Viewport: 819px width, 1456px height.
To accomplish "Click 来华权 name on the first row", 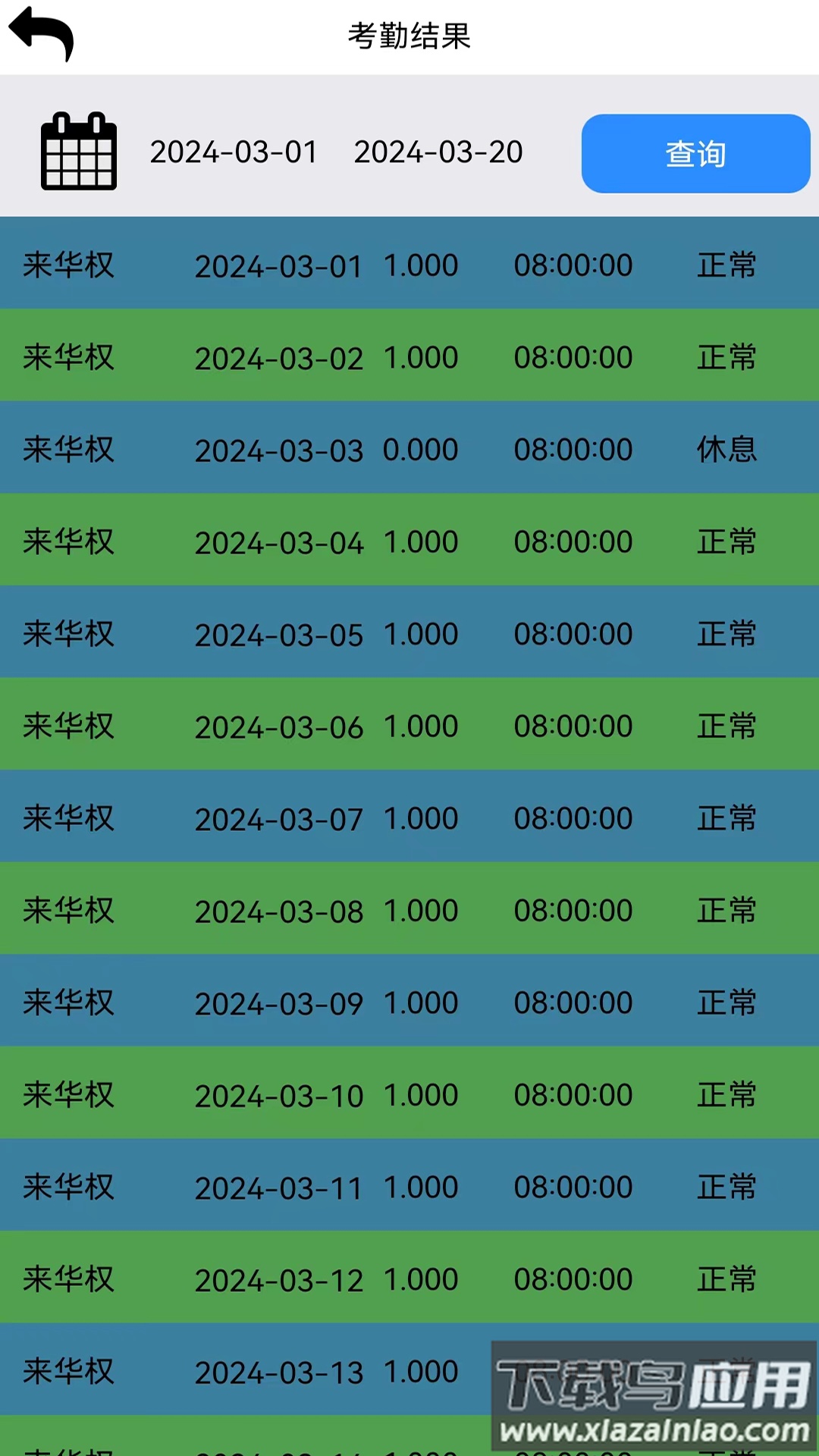I will click(x=68, y=265).
